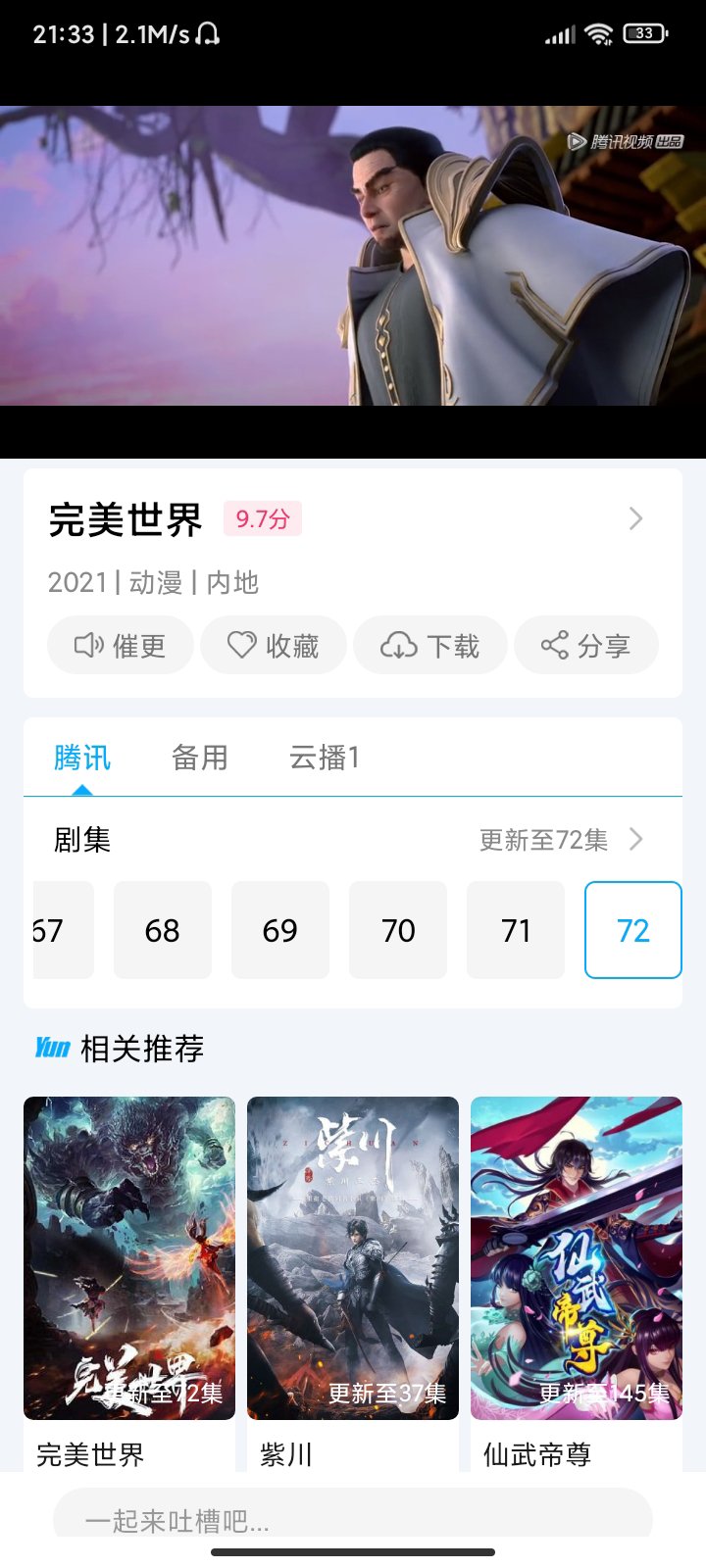Tap the 催更 button
This screenshot has height=1568, width=706.
120,645
